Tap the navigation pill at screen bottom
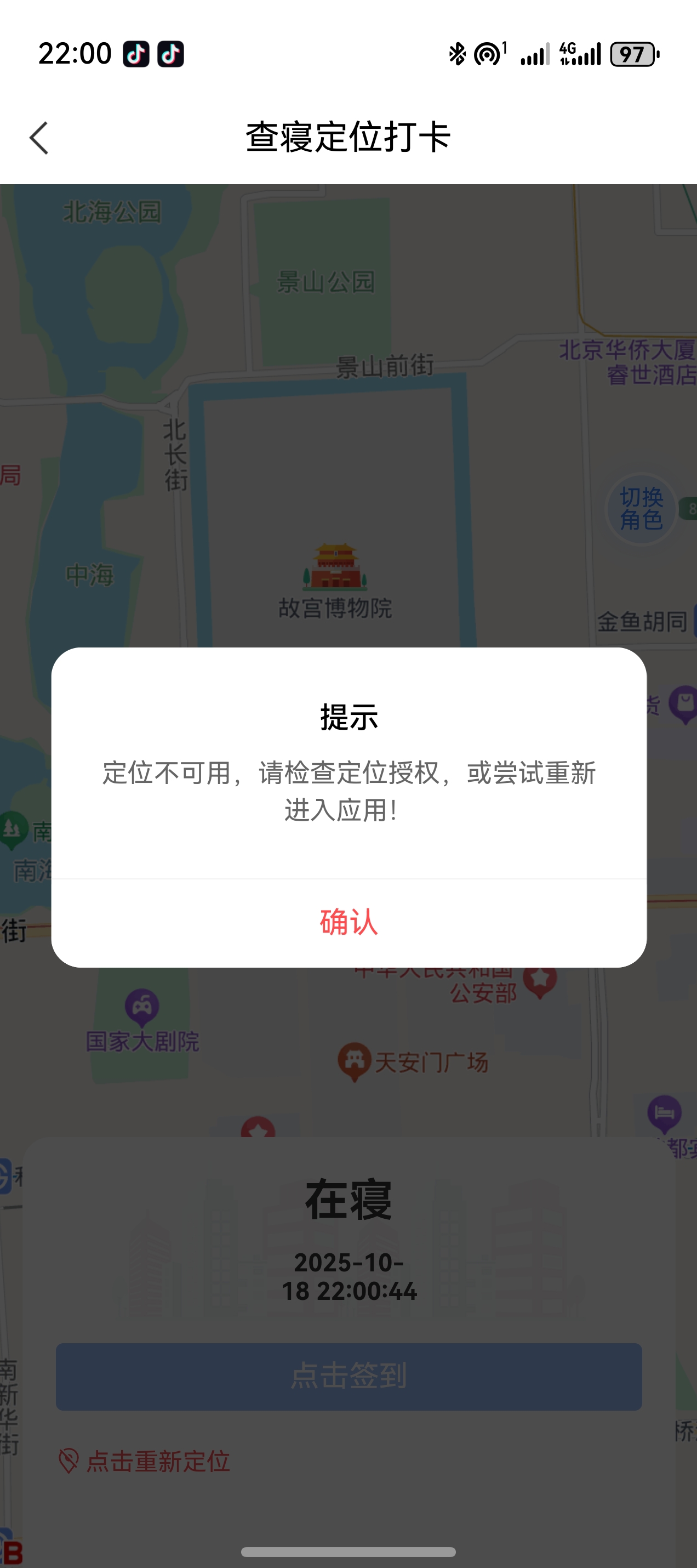This screenshot has width=697, height=1568. click(x=348, y=1551)
